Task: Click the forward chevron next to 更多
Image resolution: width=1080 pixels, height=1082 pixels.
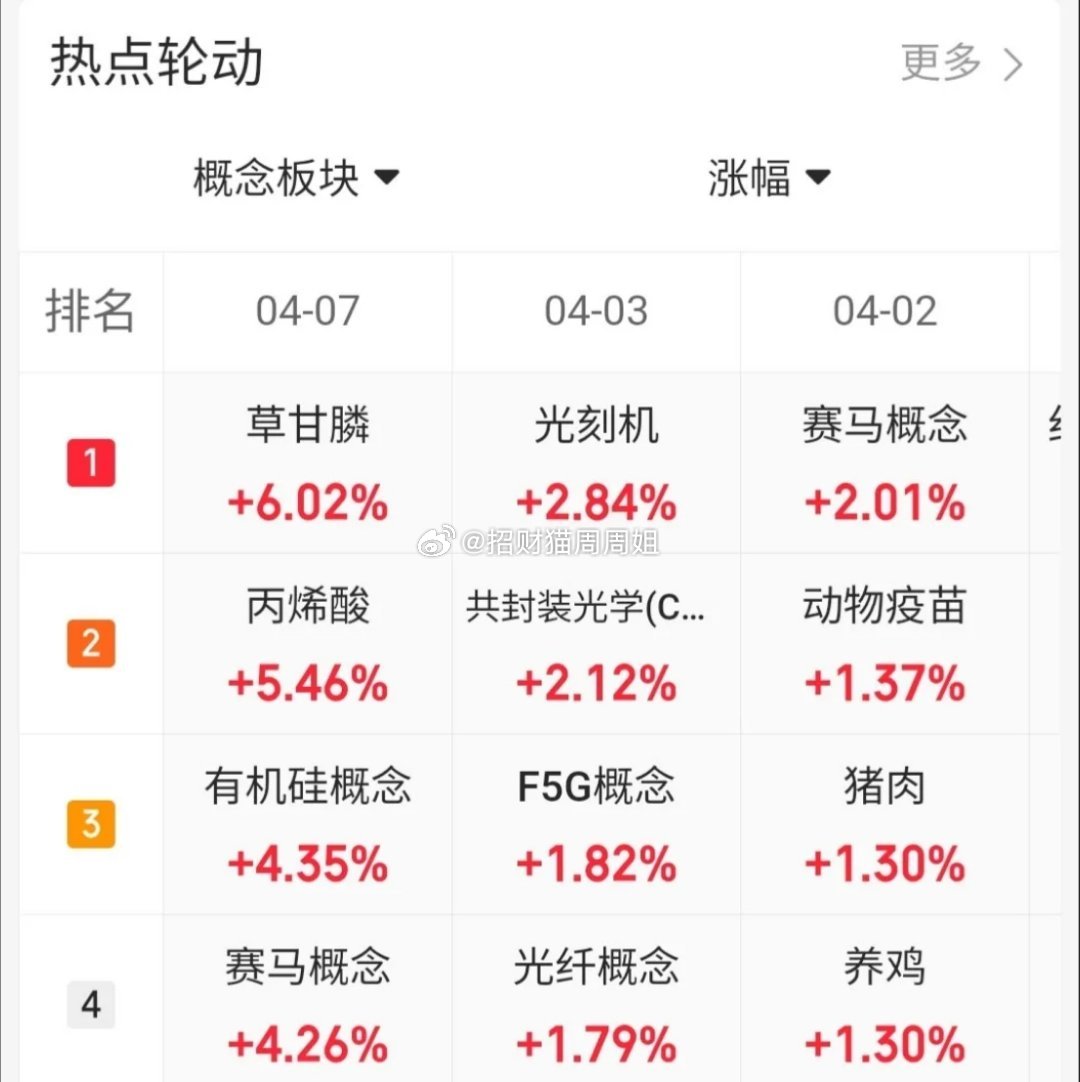Action: (x=1013, y=64)
